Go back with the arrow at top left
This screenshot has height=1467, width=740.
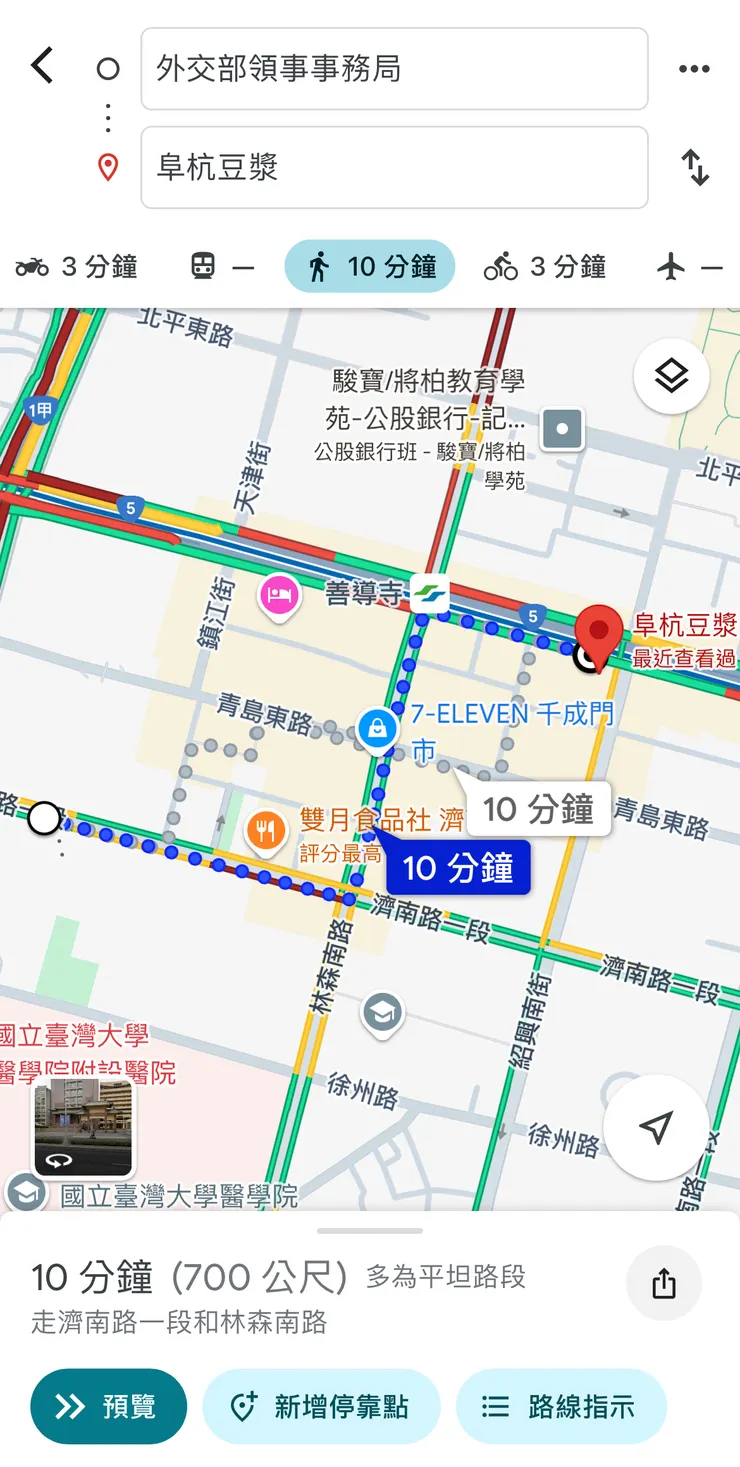point(41,64)
